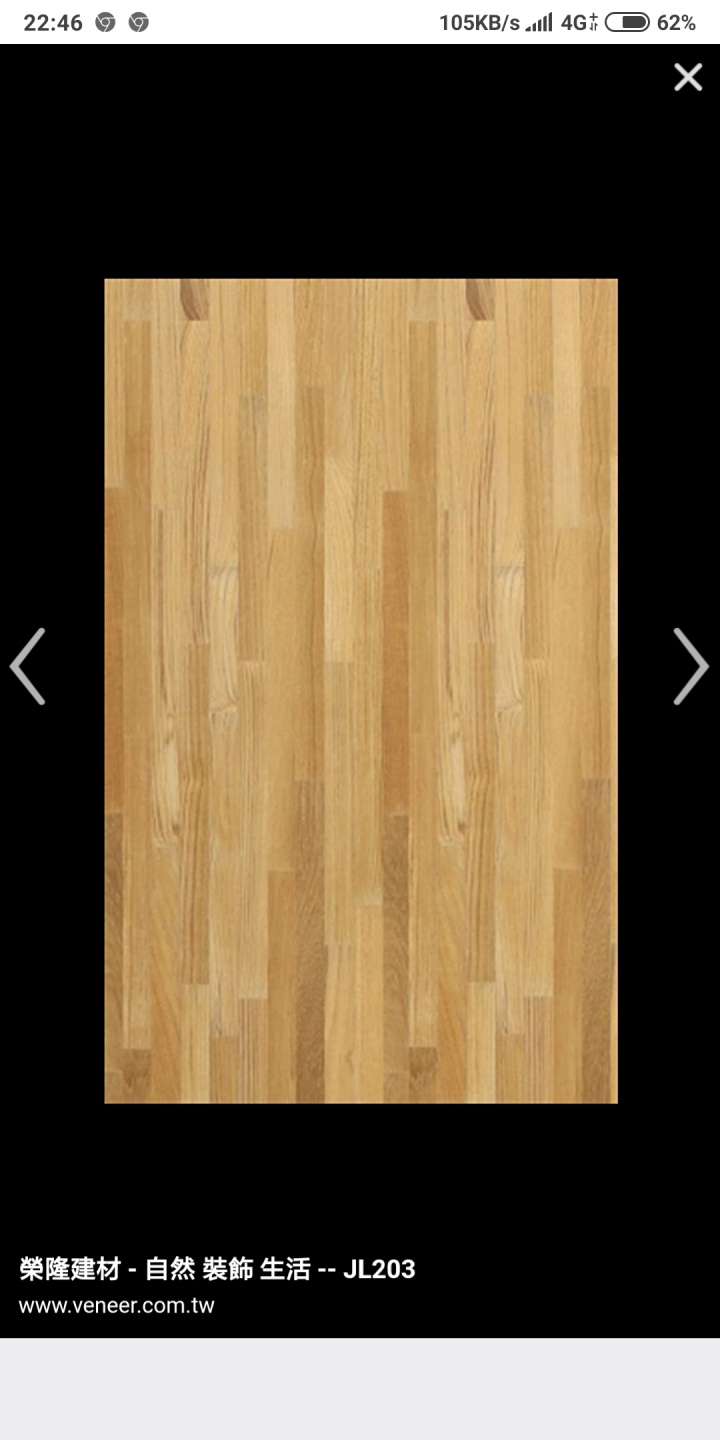Screen dimensions: 720x1440
Task: Close the image viewer
Action: (688, 77)
